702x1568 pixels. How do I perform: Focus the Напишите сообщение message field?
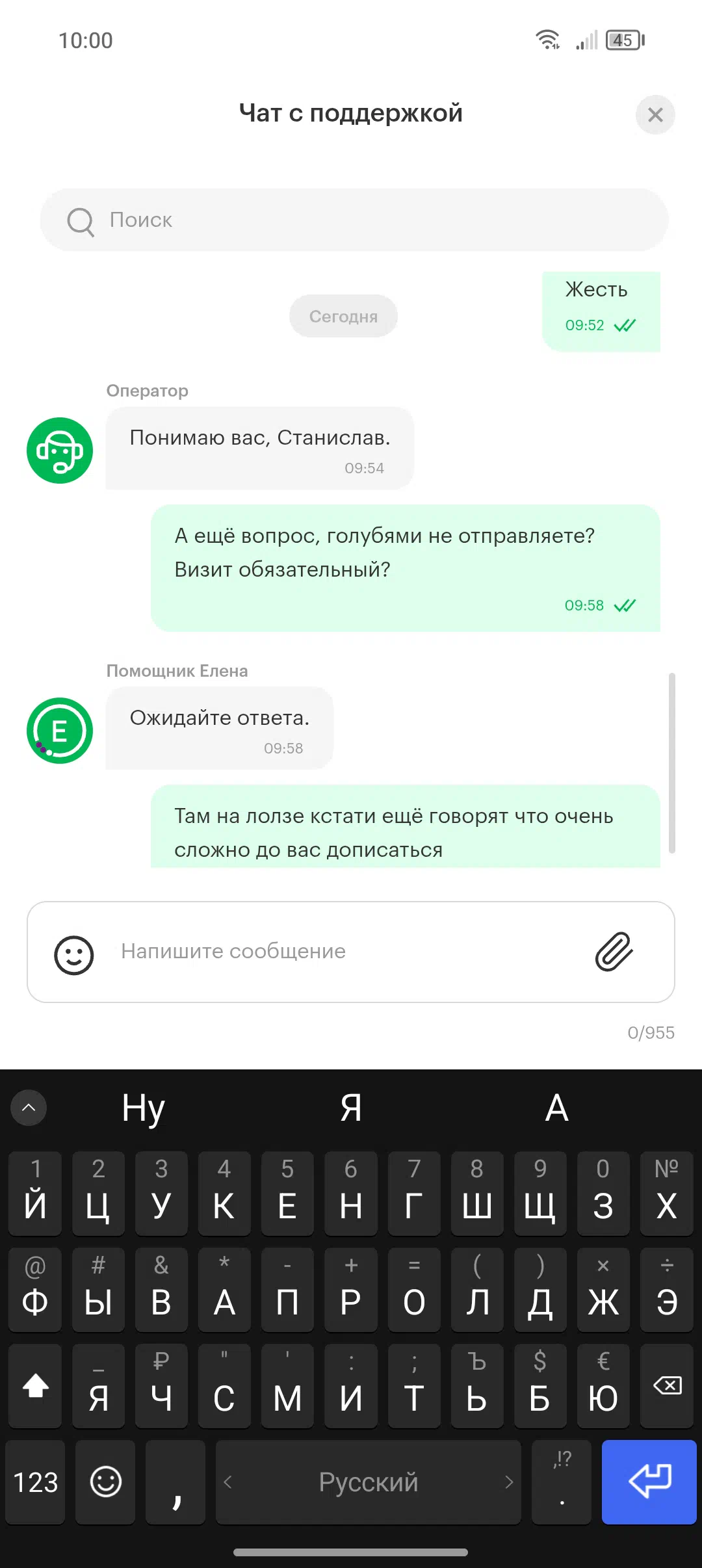pos(351,952)
